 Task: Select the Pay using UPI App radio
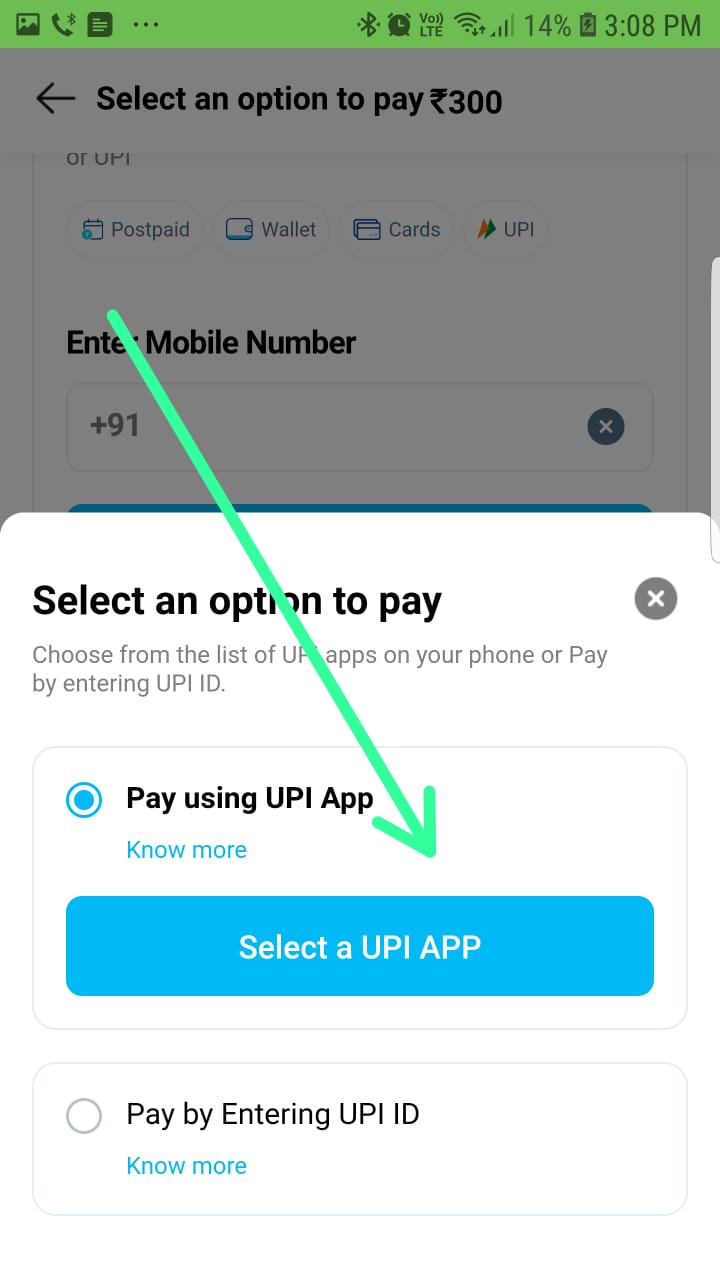84,800
